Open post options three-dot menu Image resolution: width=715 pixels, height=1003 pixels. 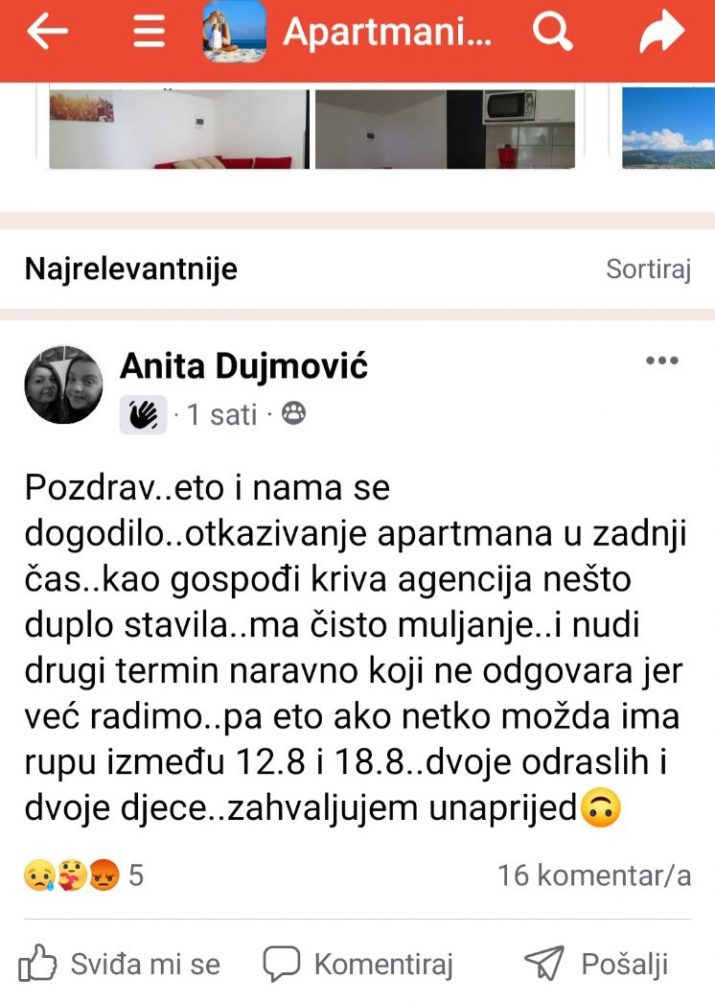(x=662, y=361)
